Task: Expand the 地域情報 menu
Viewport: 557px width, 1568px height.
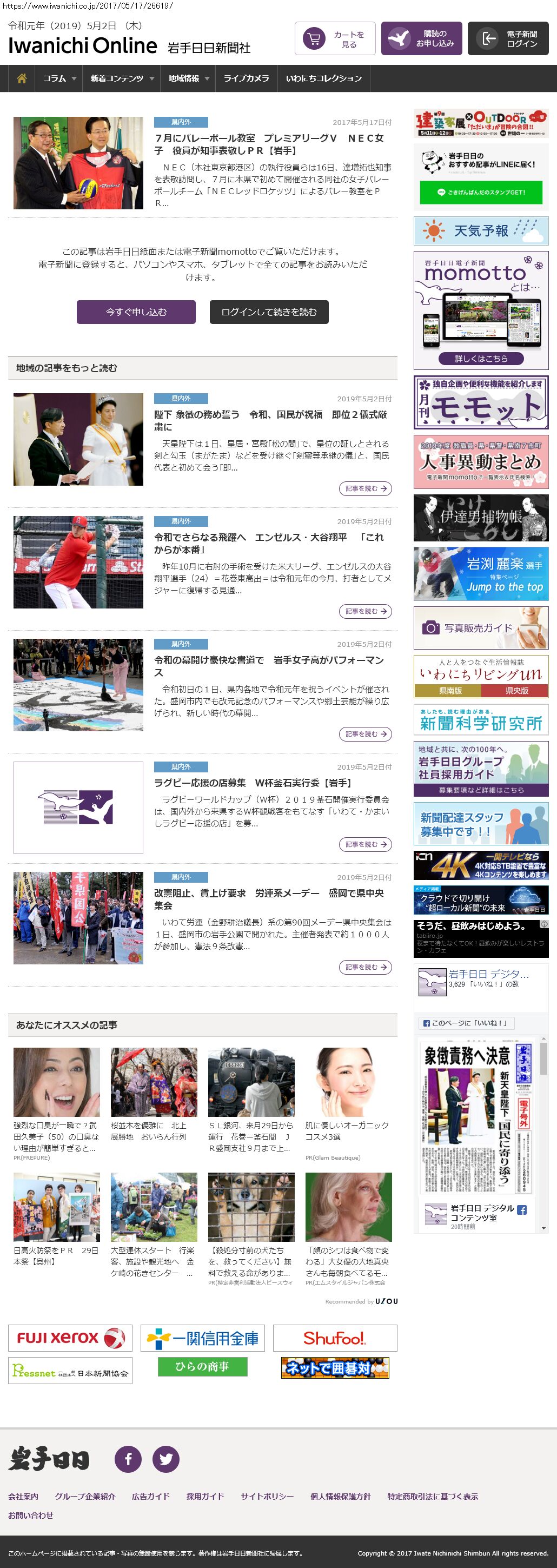Action: click(188, 78)
